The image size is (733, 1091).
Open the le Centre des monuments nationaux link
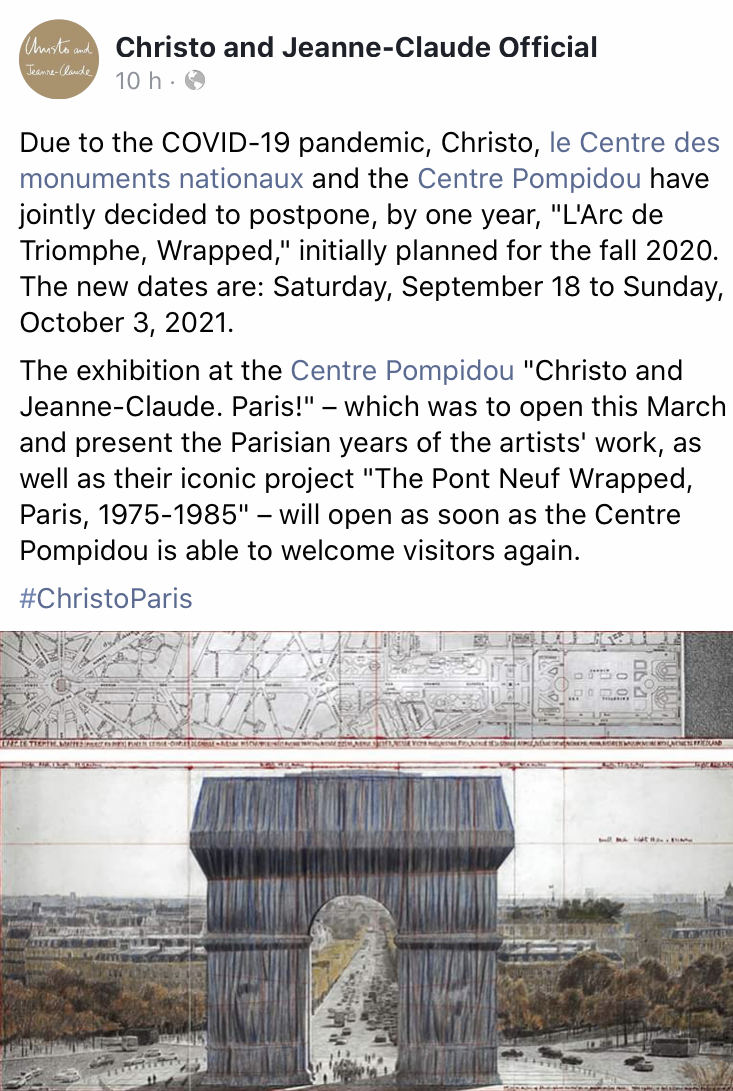point(634,143)
